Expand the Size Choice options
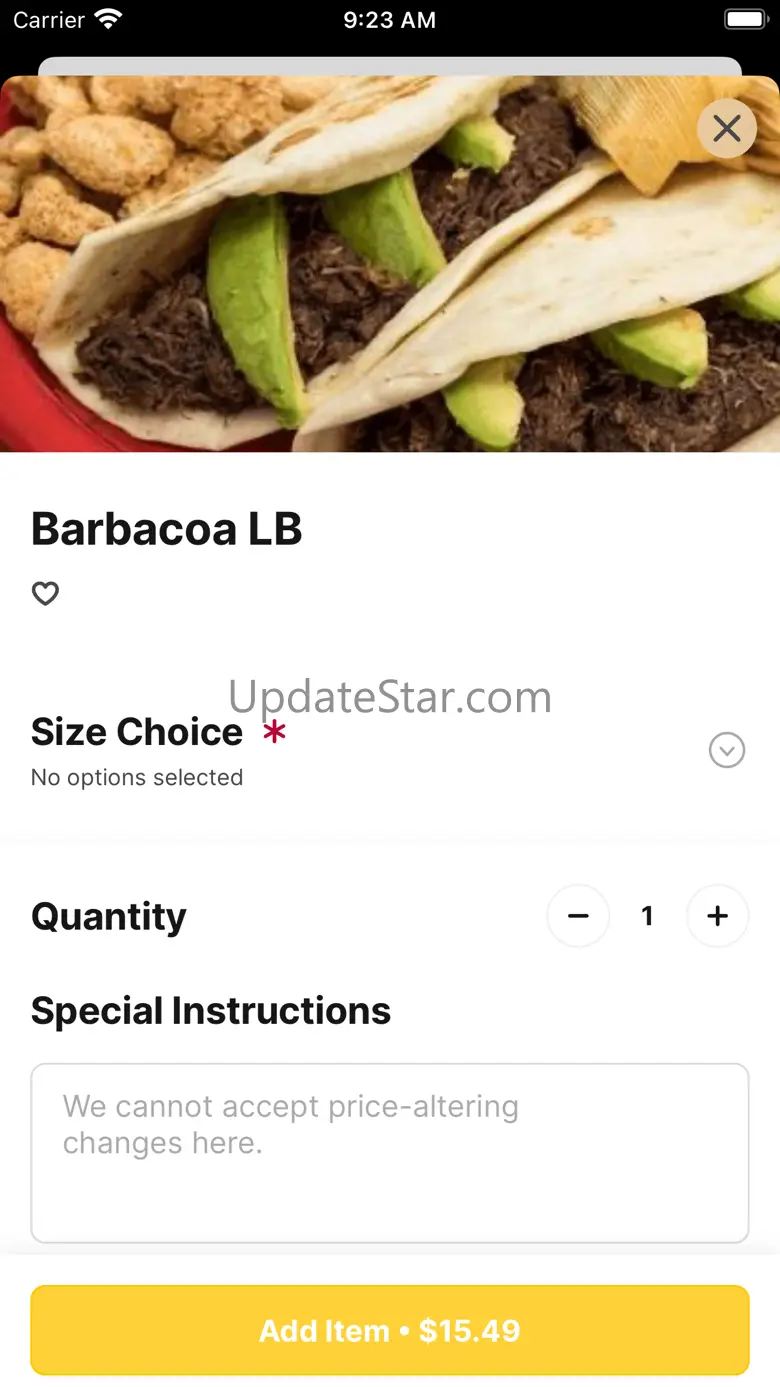This screenshot has width=780, height=1387. 727,750
